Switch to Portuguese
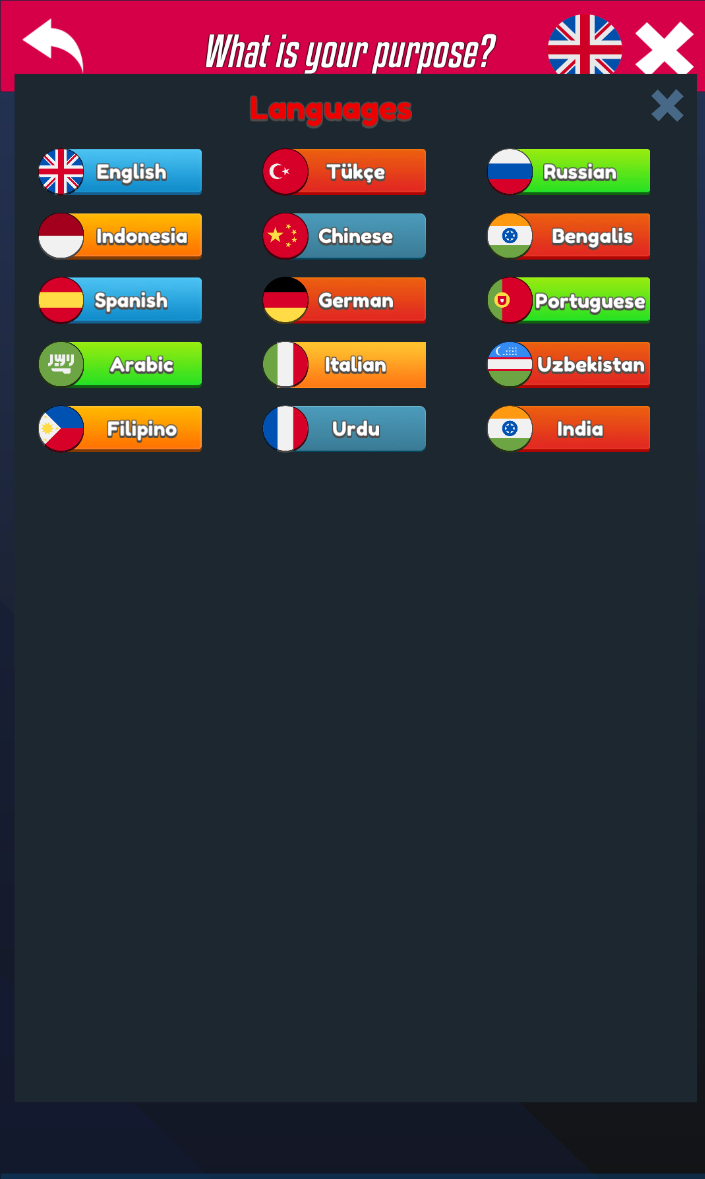705x1179 pixels. [x=569, y=300]
